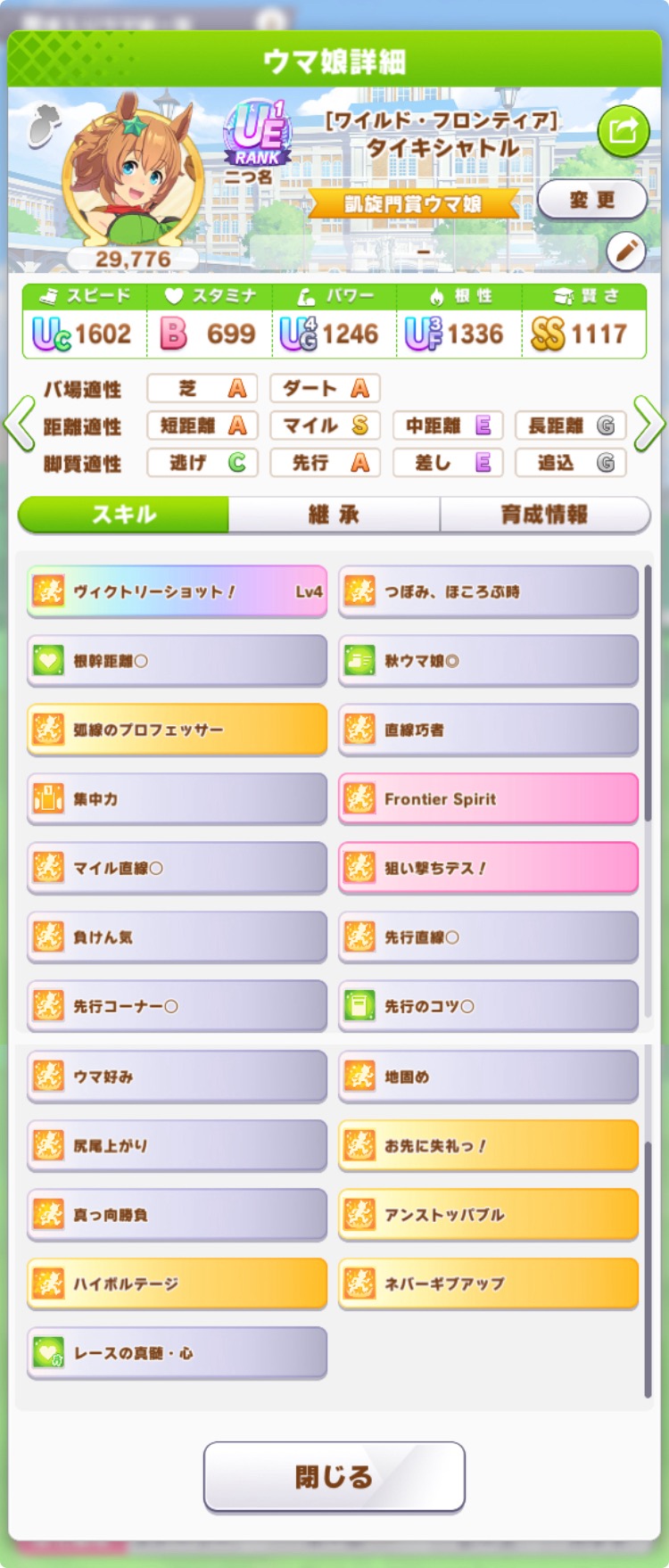Switch to the 育成情報 tab

(544, 515)
